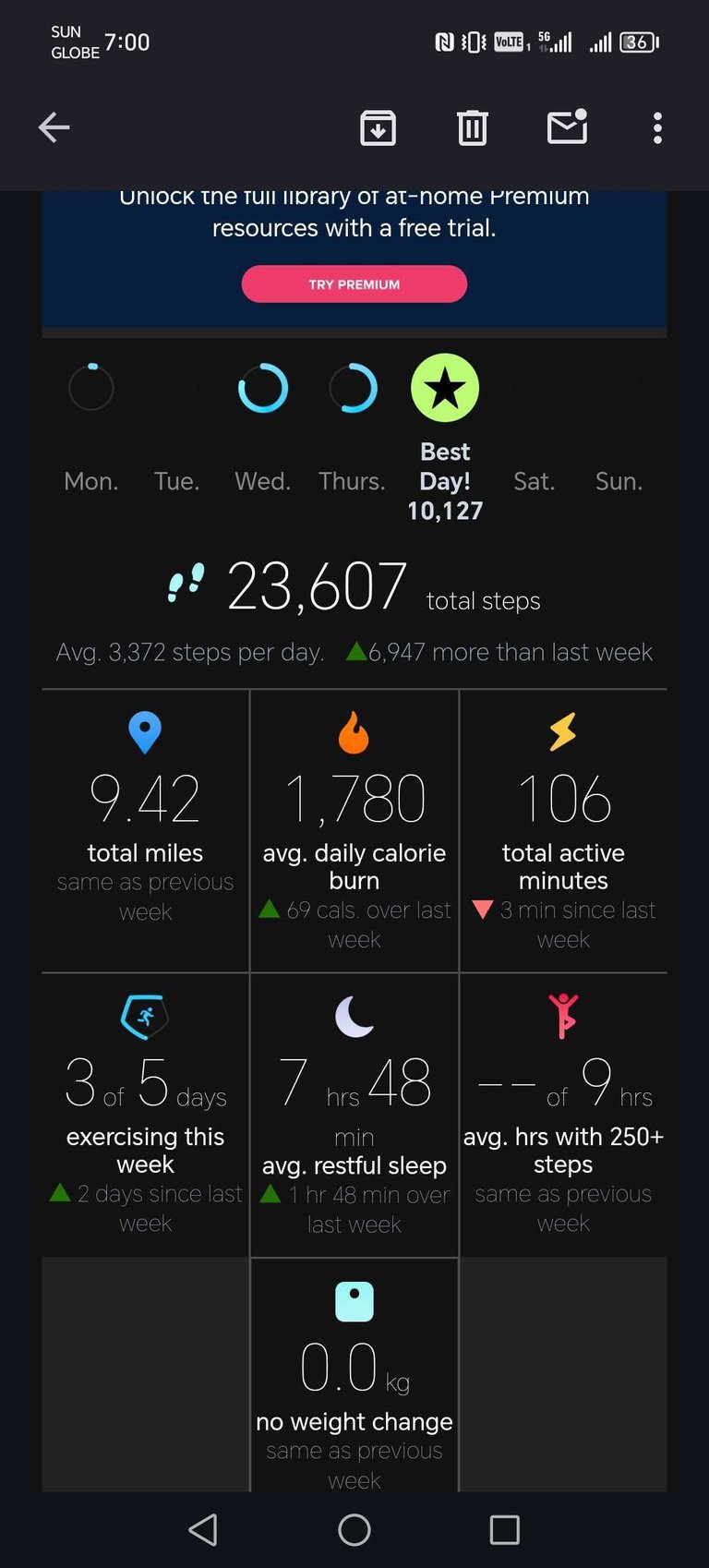Archive this email

[378, 127]
